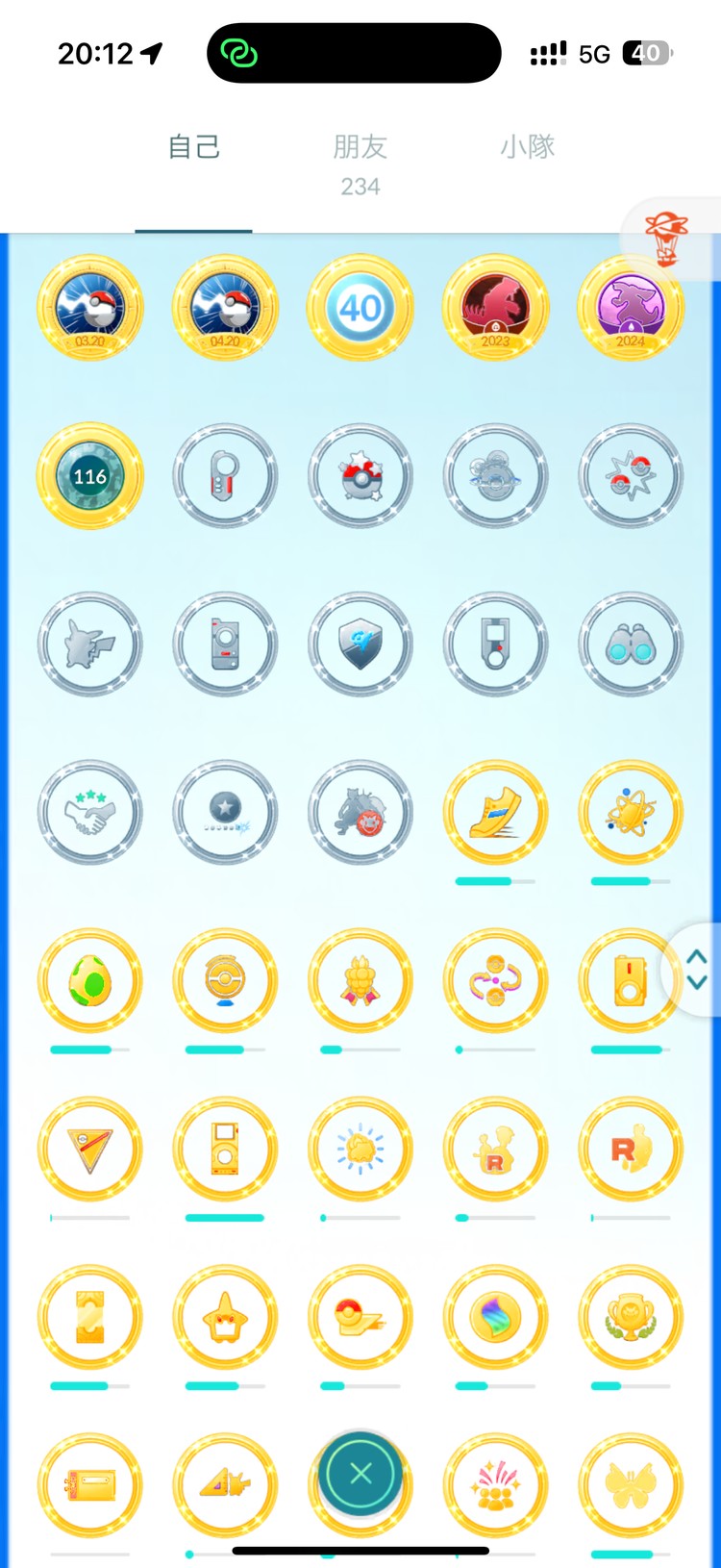721x1568 pixels.
Task: View the 04.20 event medal
Action: tap(225, 308)
